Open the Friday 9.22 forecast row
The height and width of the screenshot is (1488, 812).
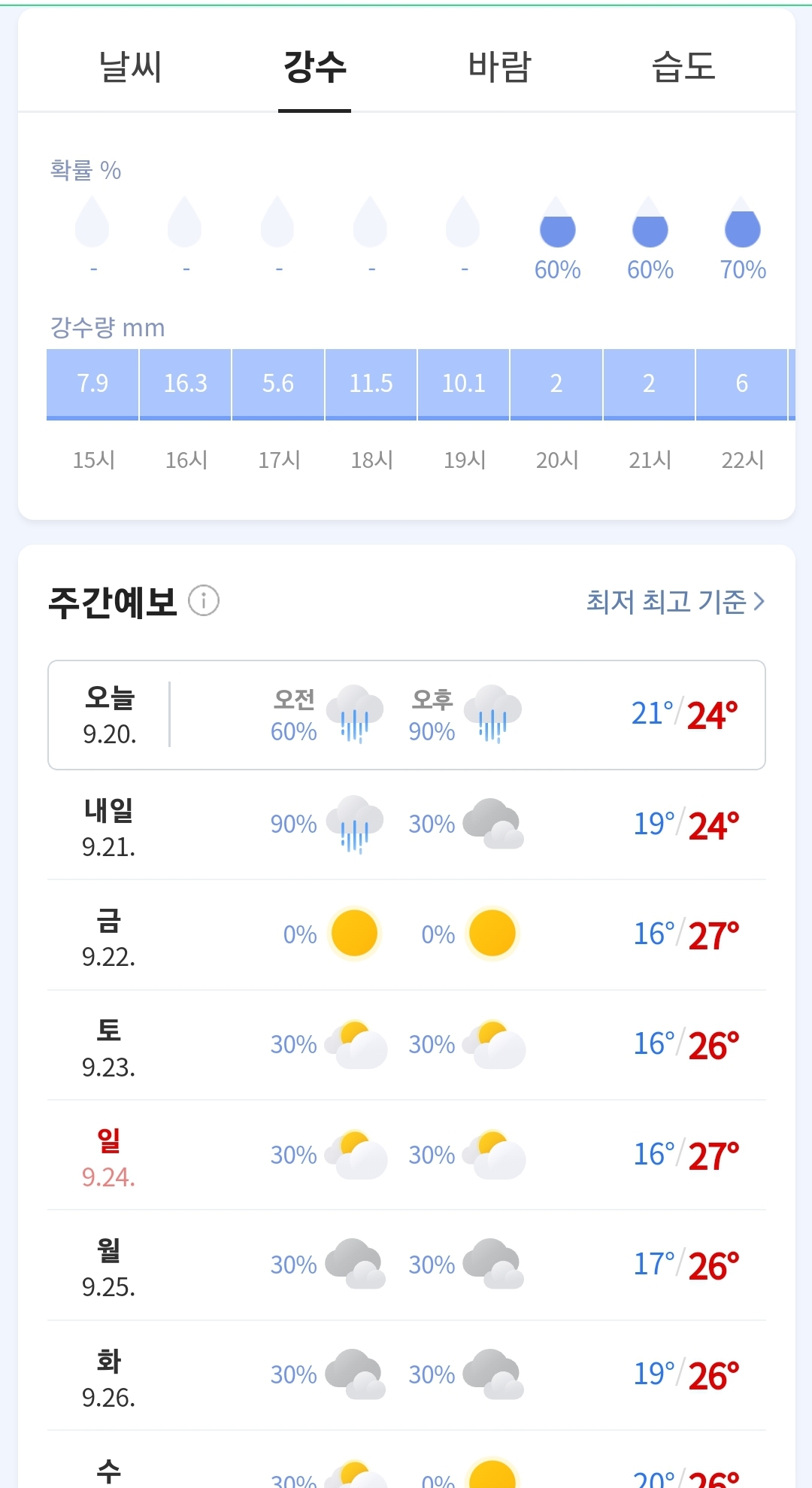click(407, 935)
